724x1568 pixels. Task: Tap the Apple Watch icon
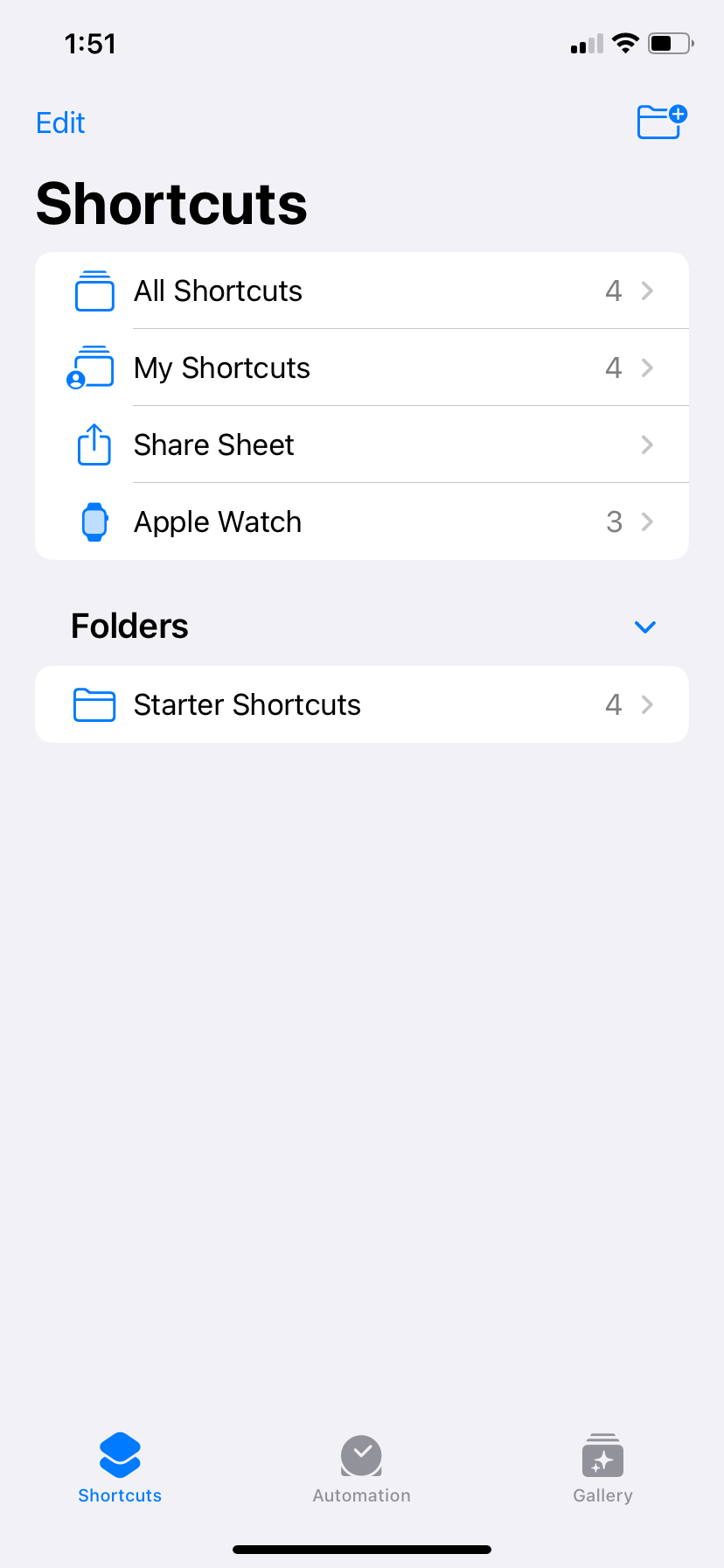click(94, 521)
